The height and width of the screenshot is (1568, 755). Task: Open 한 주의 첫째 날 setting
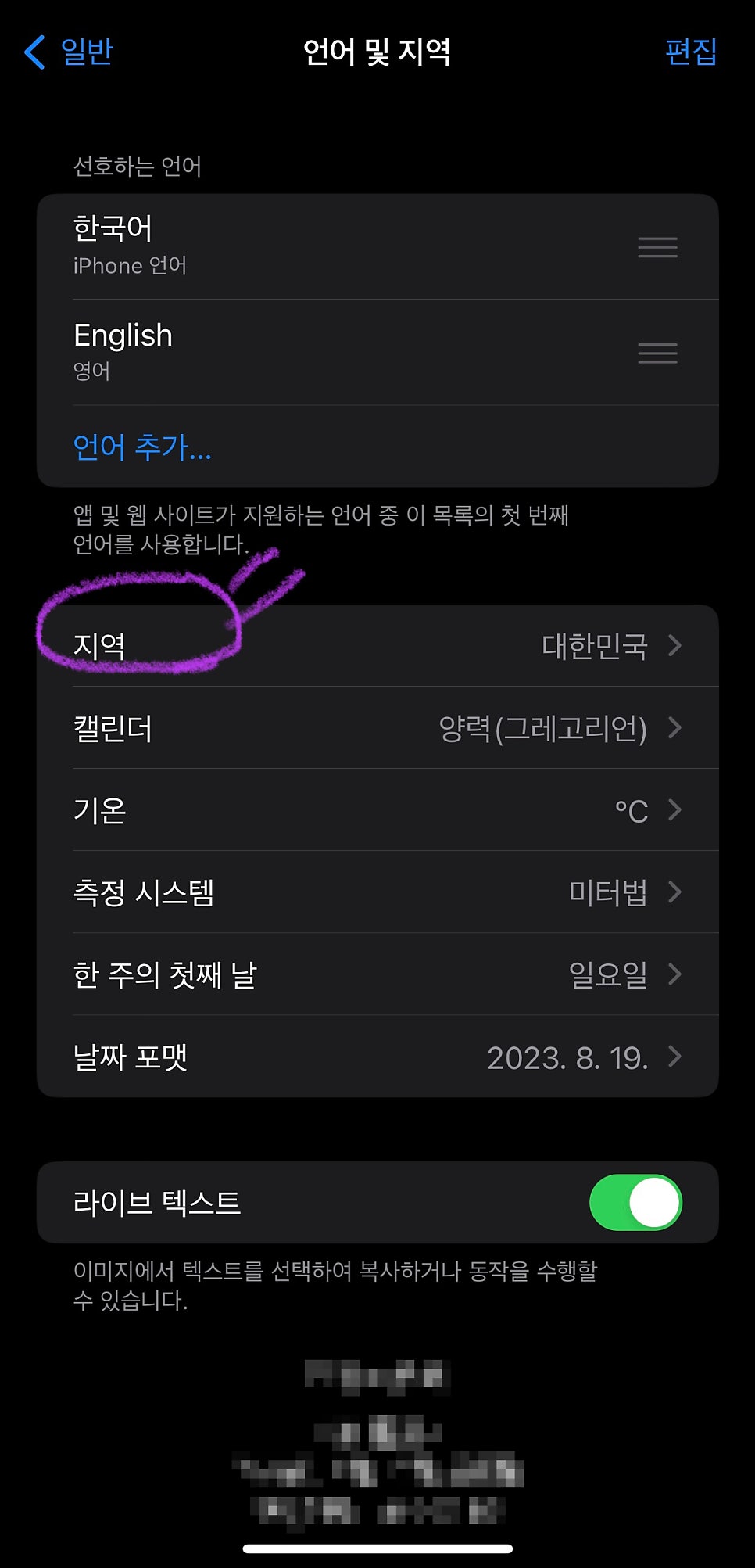click(377, 974)
